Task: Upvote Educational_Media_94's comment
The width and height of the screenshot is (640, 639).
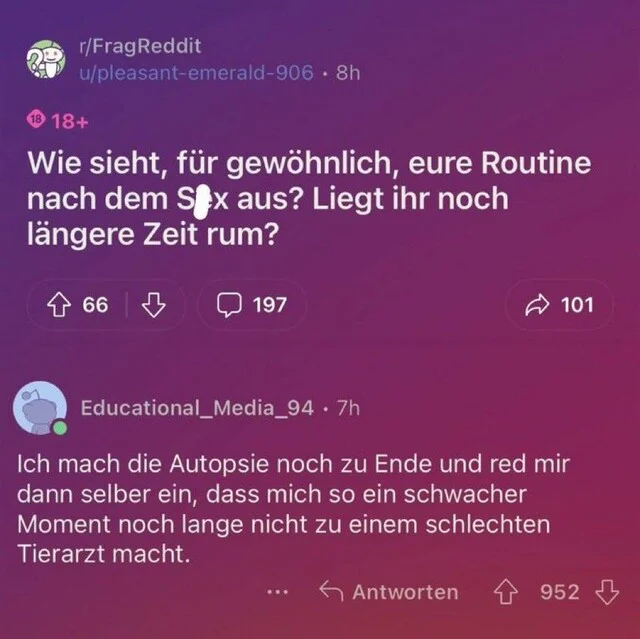Action: pyautogui.click(x=506, y=592)
